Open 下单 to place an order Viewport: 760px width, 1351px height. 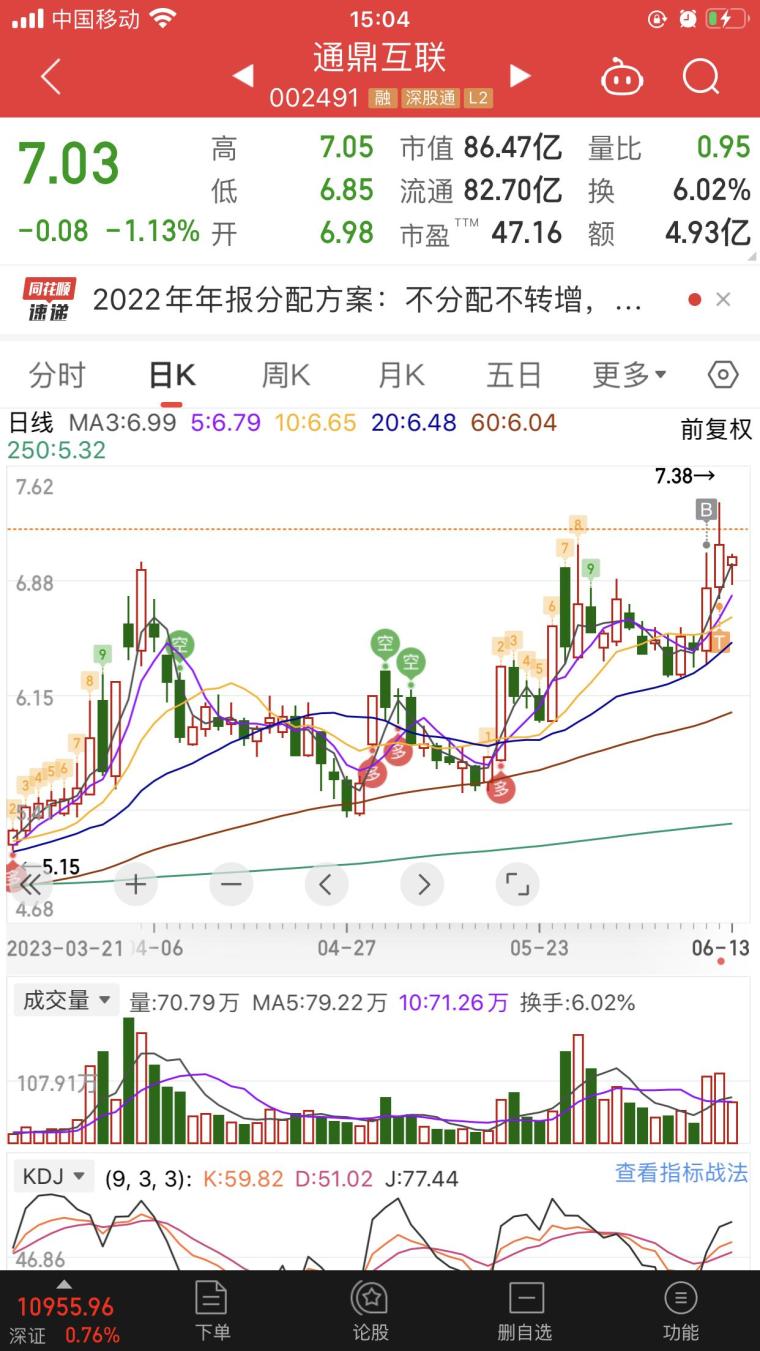tap(211, 1310)
